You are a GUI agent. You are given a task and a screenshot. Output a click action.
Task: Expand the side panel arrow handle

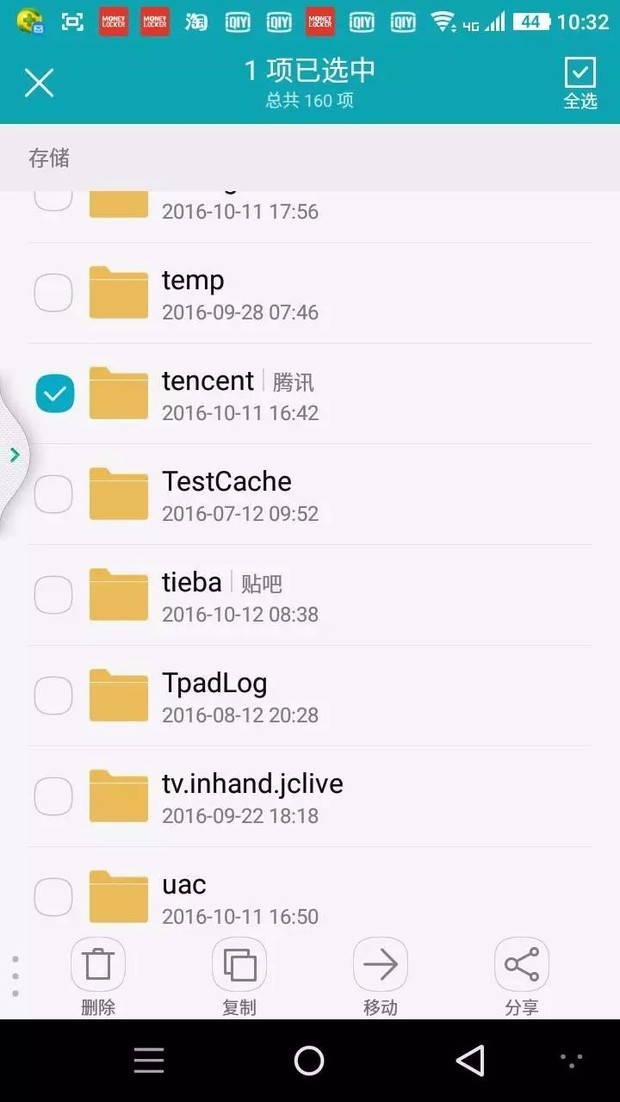pyautogui.click(x=14, y=456)
